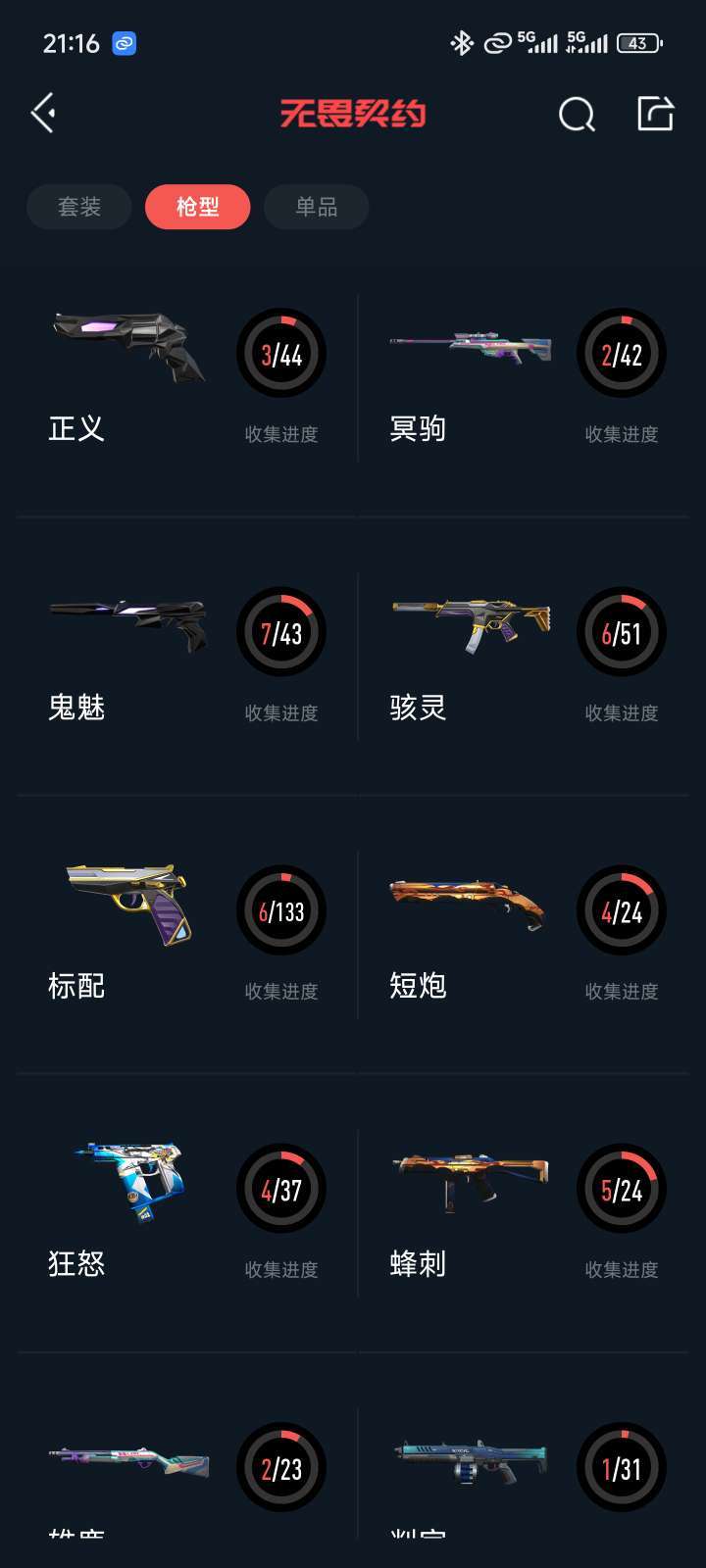Switch to the 单品 tab

pos(316,207)
